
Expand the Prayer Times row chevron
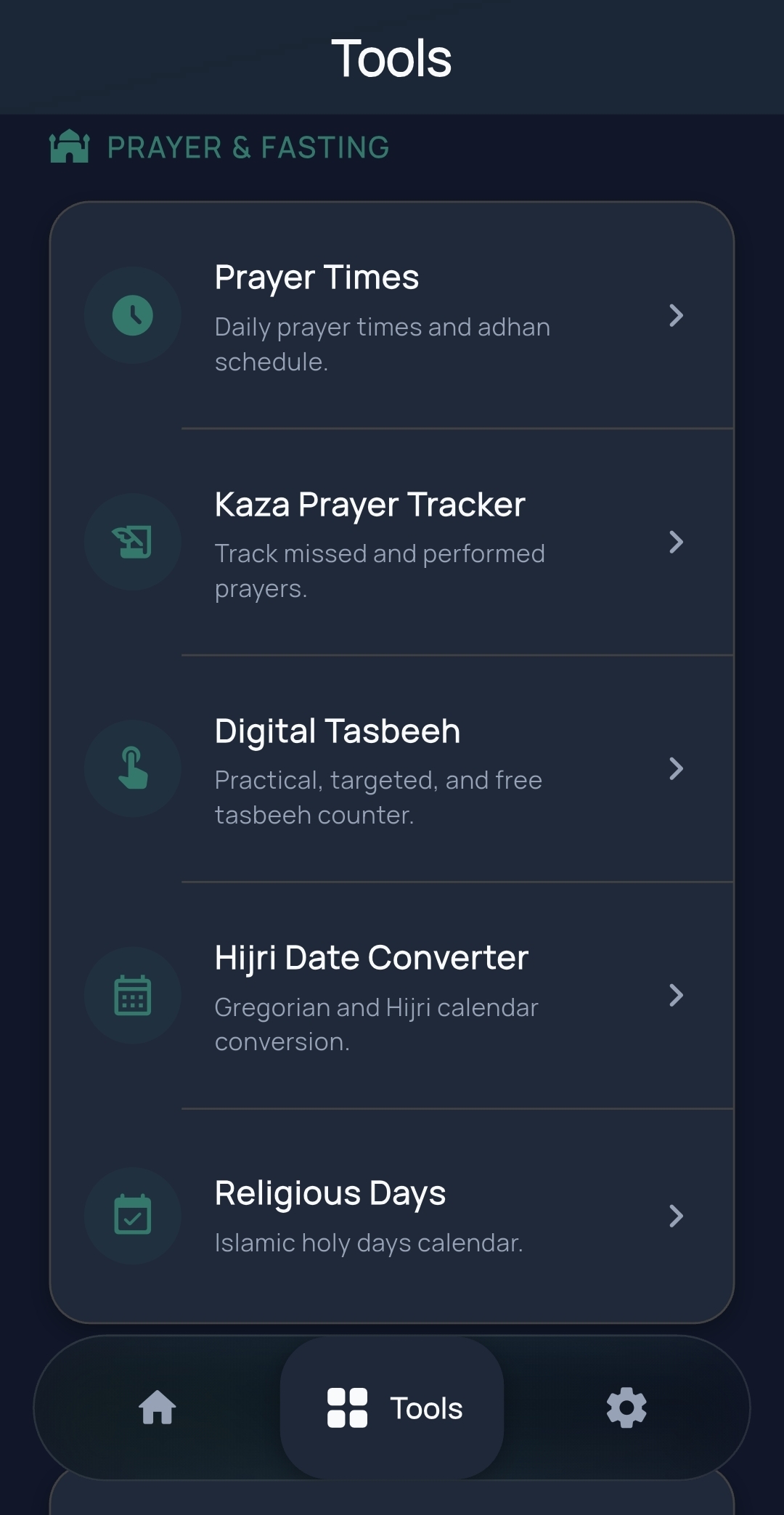coord(677,314)
